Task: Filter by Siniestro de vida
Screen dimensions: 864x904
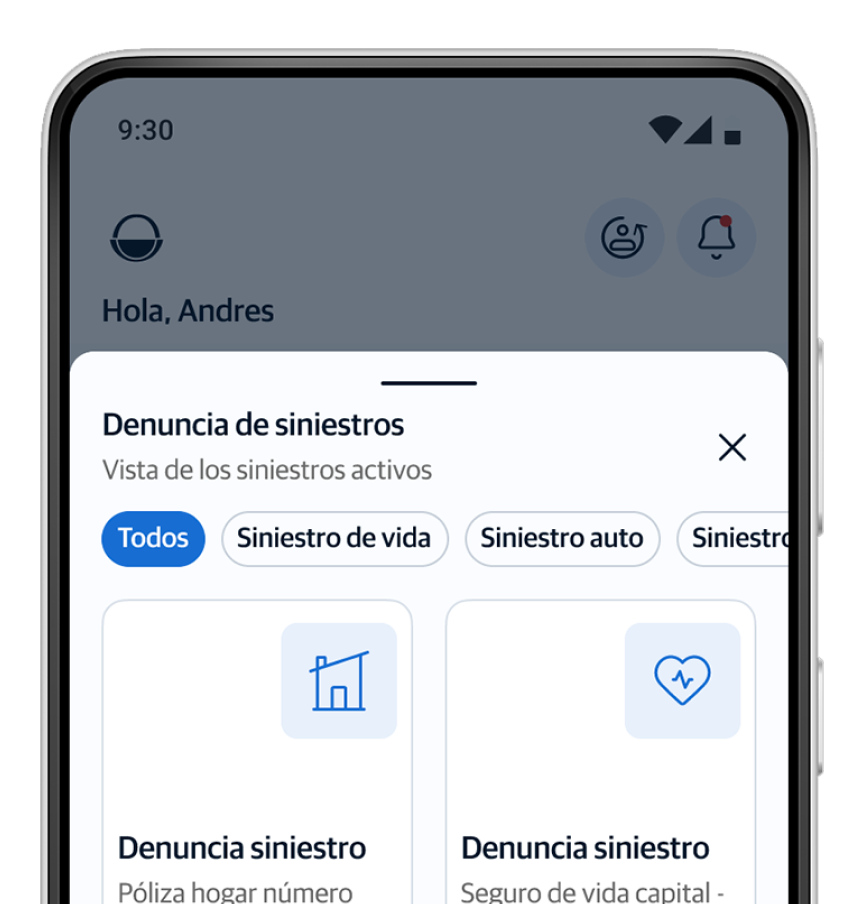Action: pyautogui.click(x=334, y=538)
